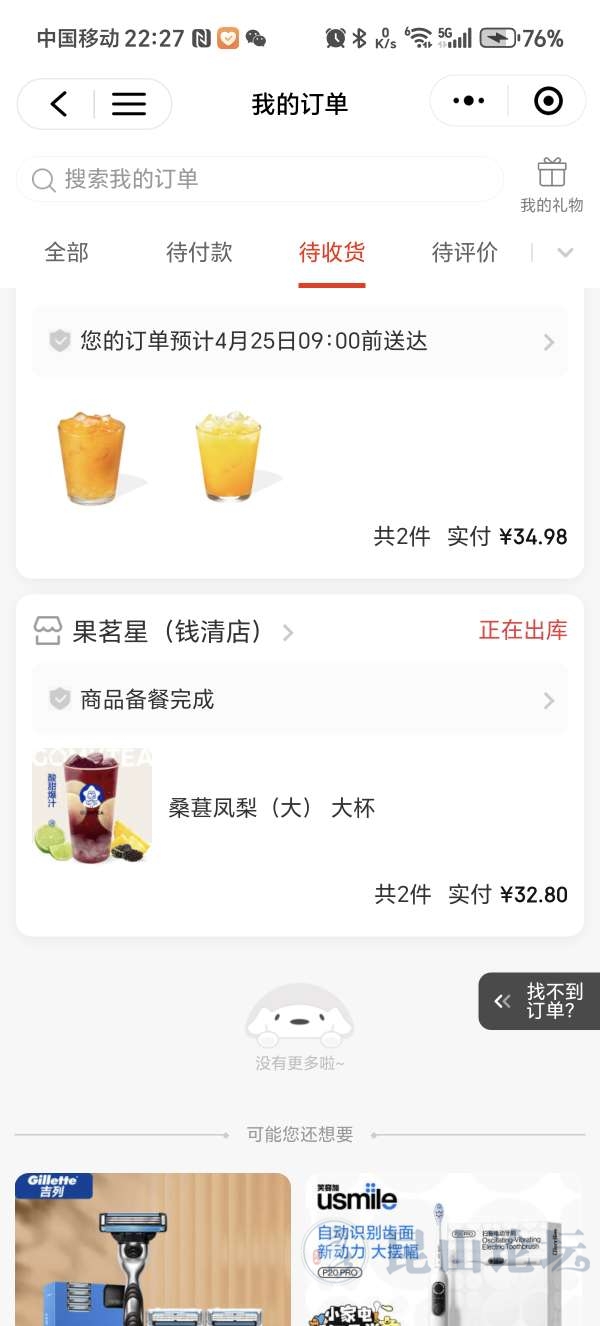Switch to the 待评价 tab
Image resolution: width=600 pixels, height=1326 pixels.
pos(464,253)
